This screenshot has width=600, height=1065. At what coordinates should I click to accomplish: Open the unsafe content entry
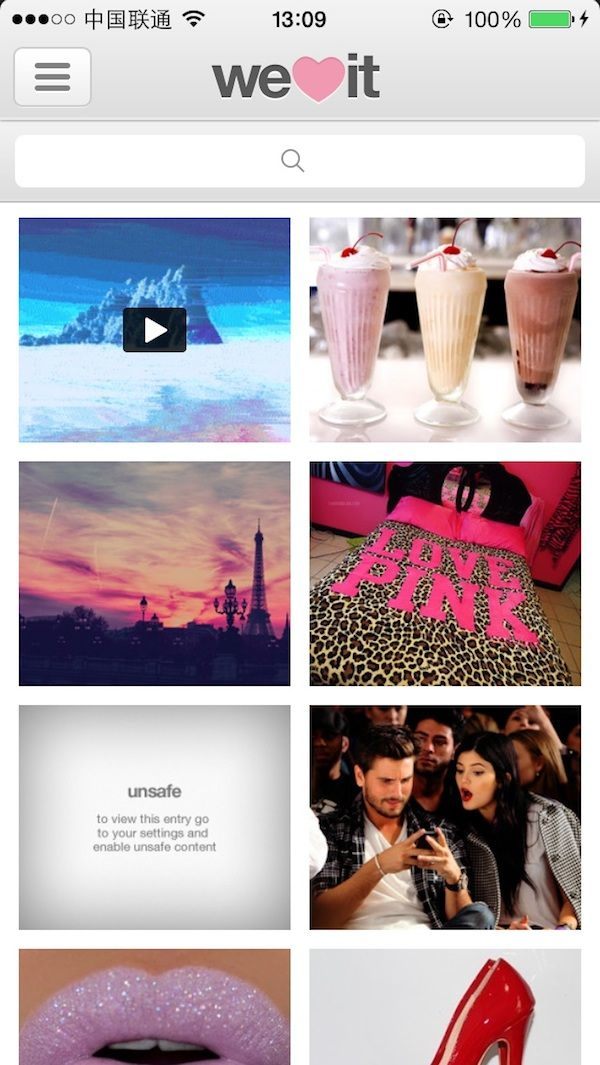click(154, 817)
